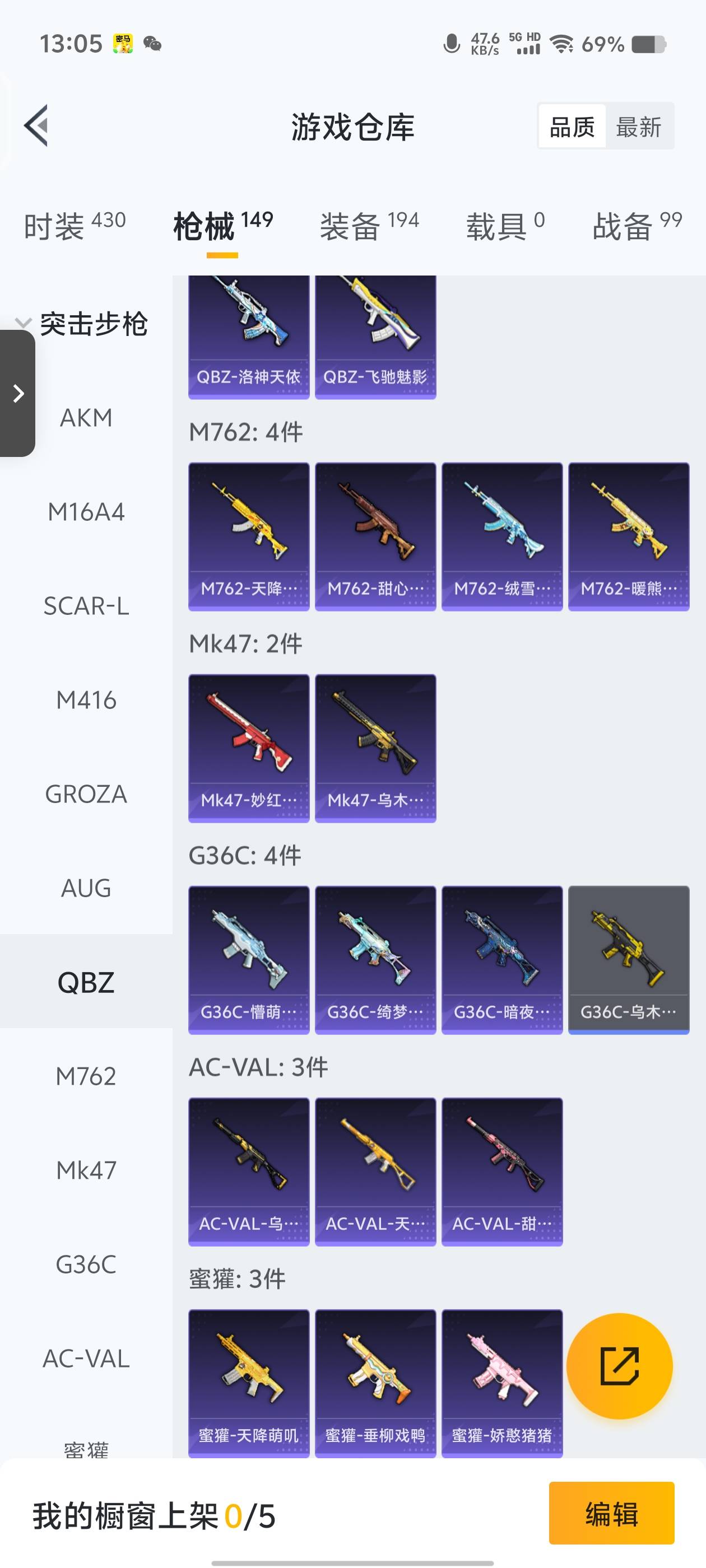Go back from 游戏仓库
The image size is (706, 1568).
pyautogui.click(x=36, y=126)
